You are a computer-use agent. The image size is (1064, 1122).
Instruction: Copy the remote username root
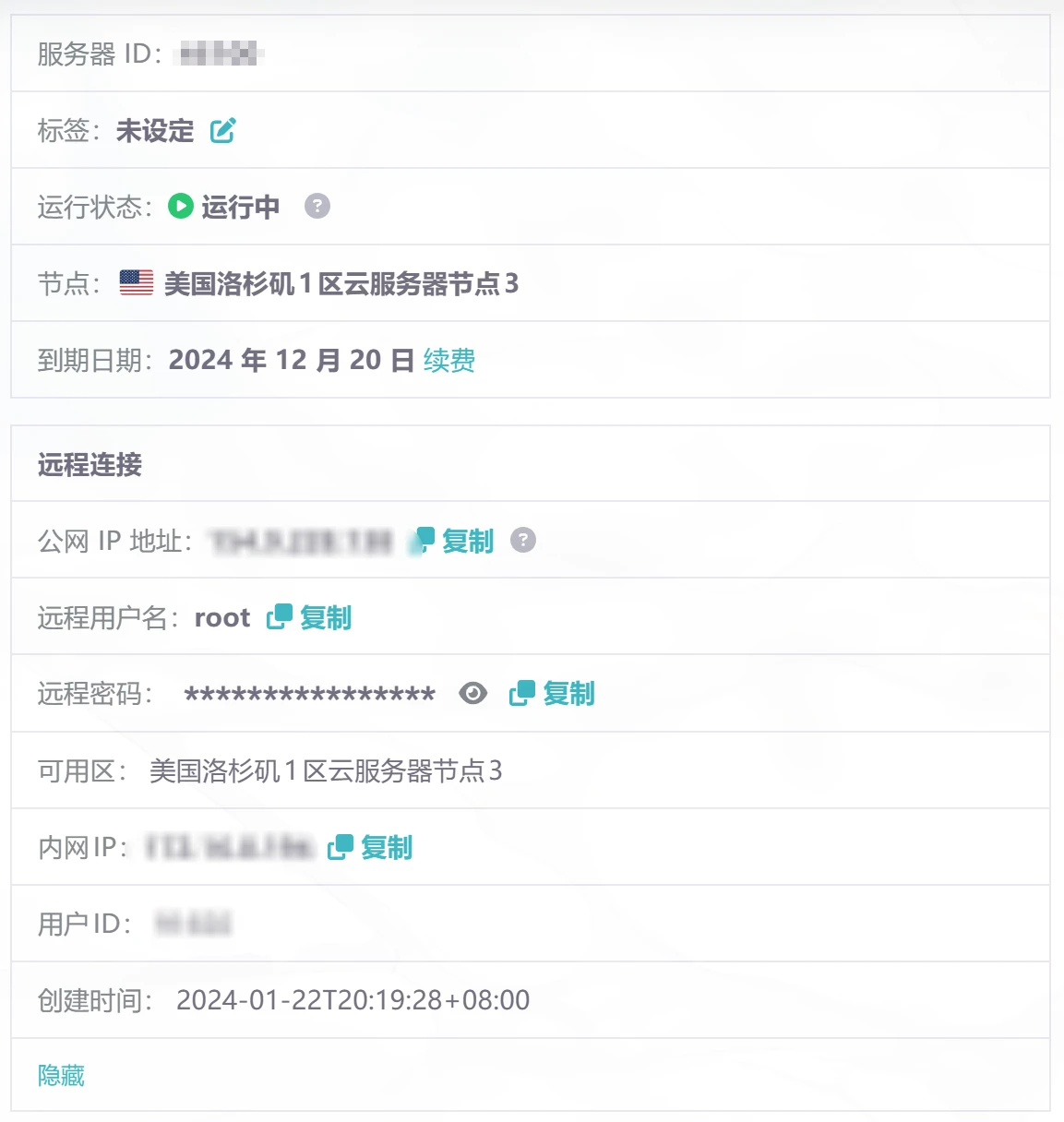click(x=311, y=617)
